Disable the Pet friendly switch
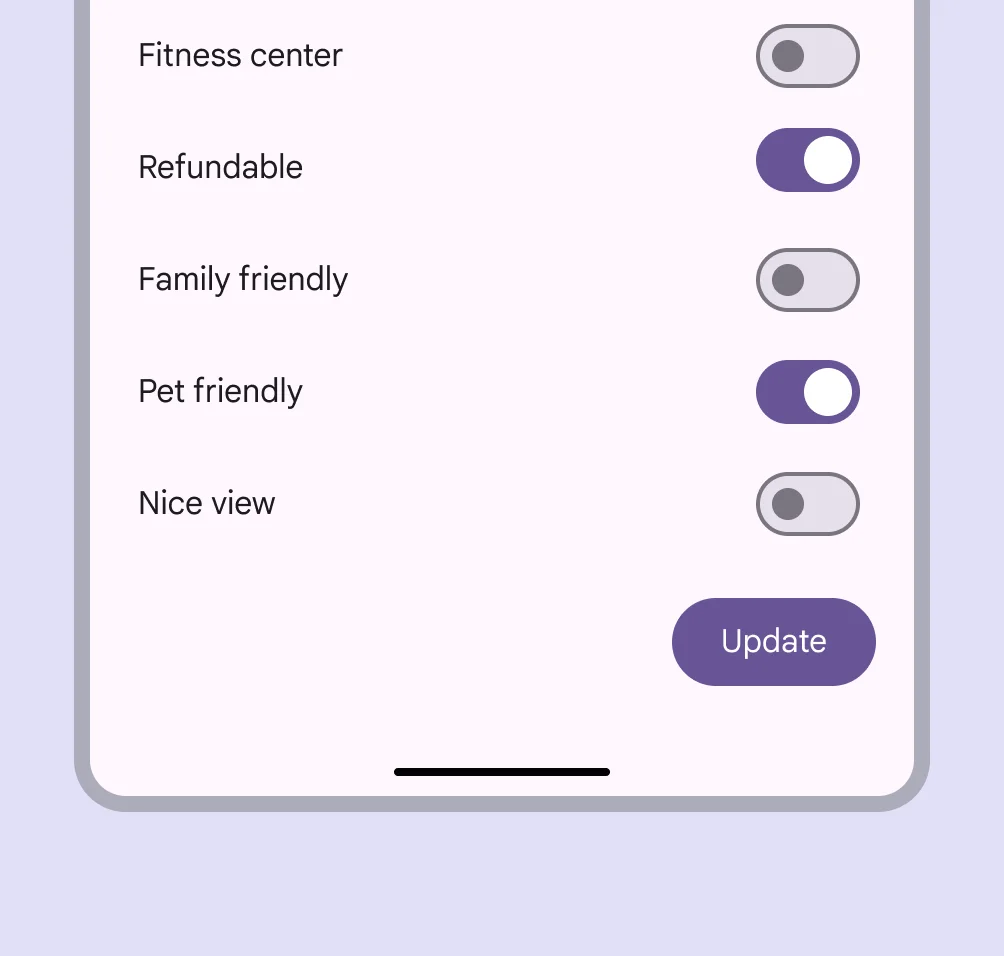The width and height of the screenshot is (1004, 956). (807, 392)
